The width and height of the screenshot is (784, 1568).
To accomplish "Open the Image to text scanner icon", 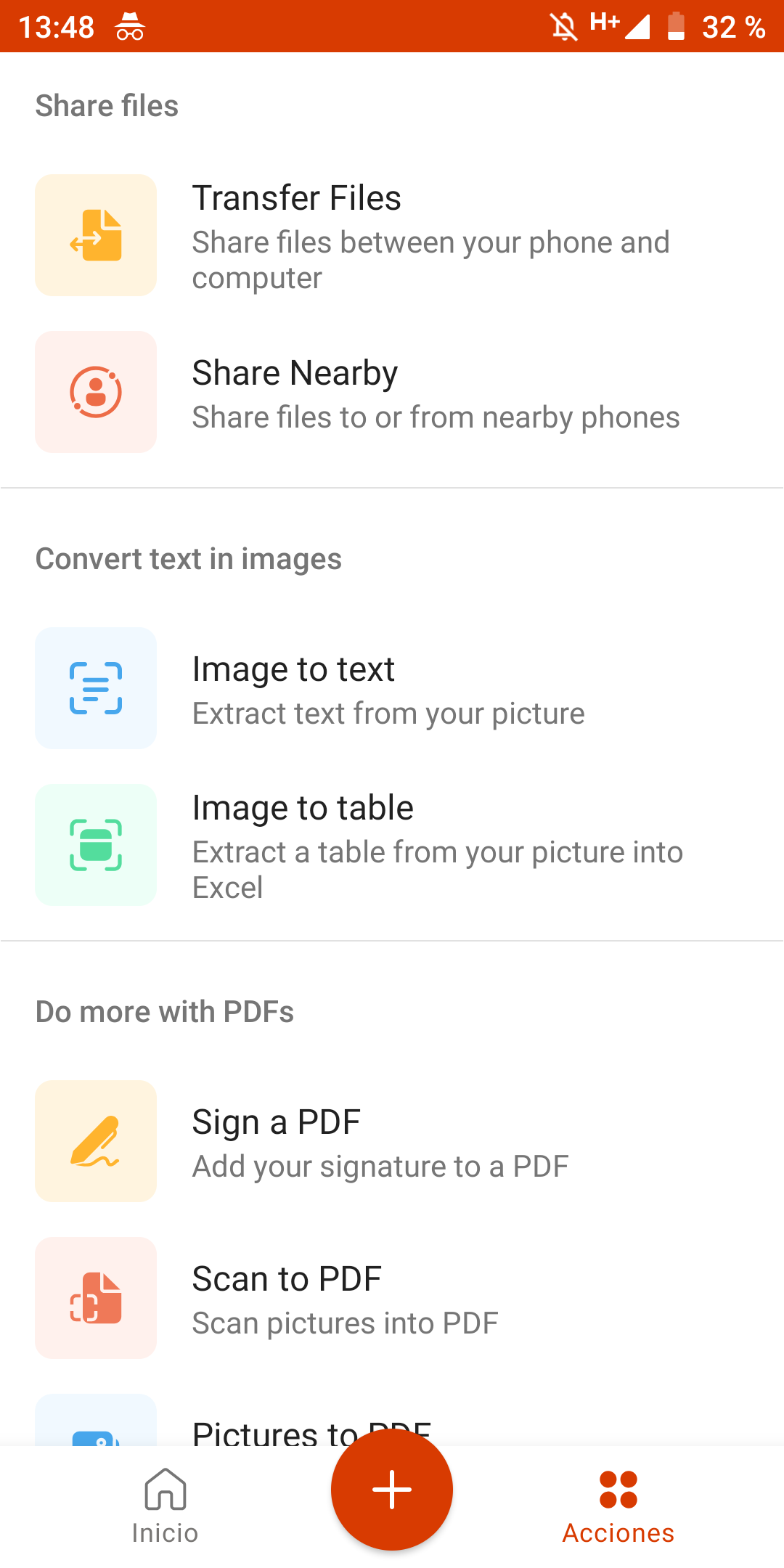I will [x=95, y=687].
